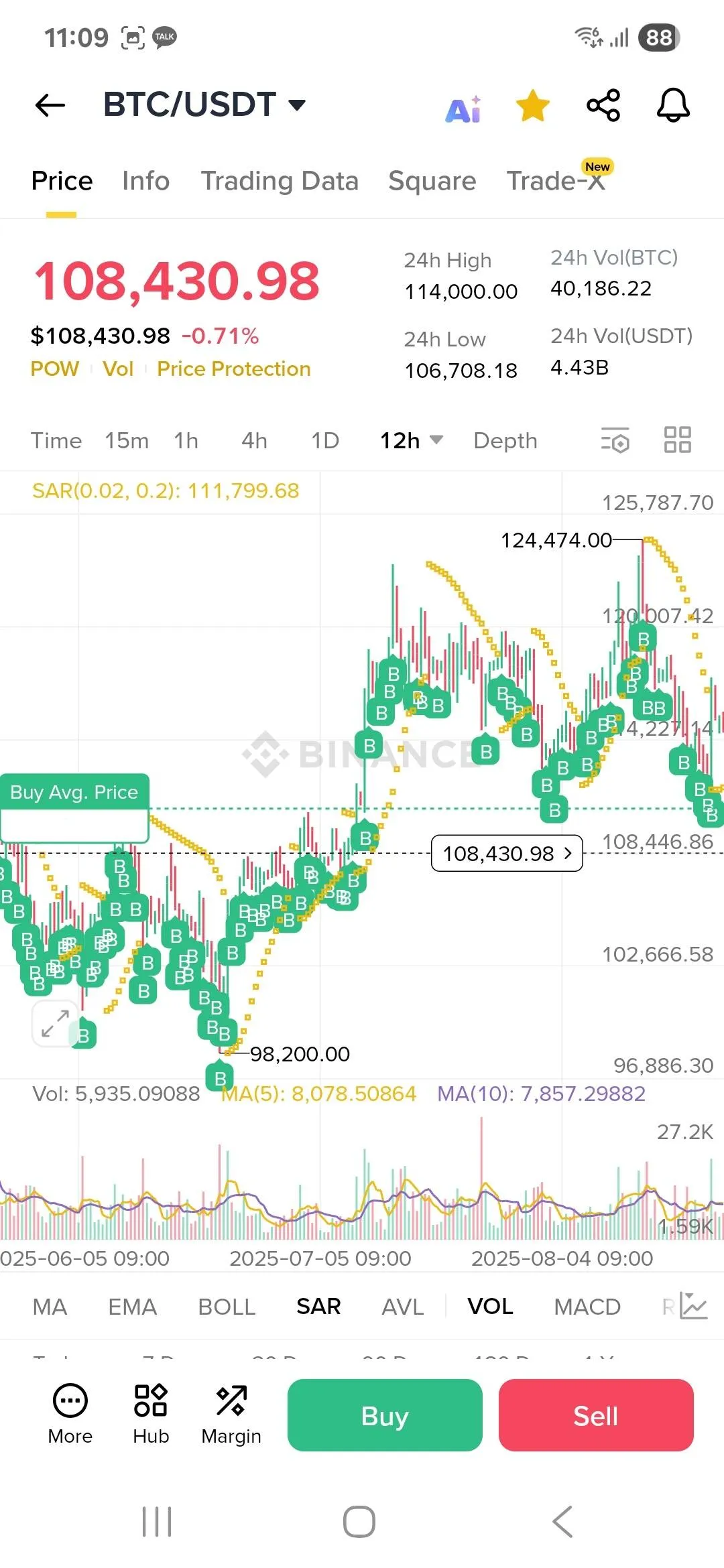This screenshot has height=1568, width=724.
Task: Switch to the Info tab
Action: click(145, 181)
